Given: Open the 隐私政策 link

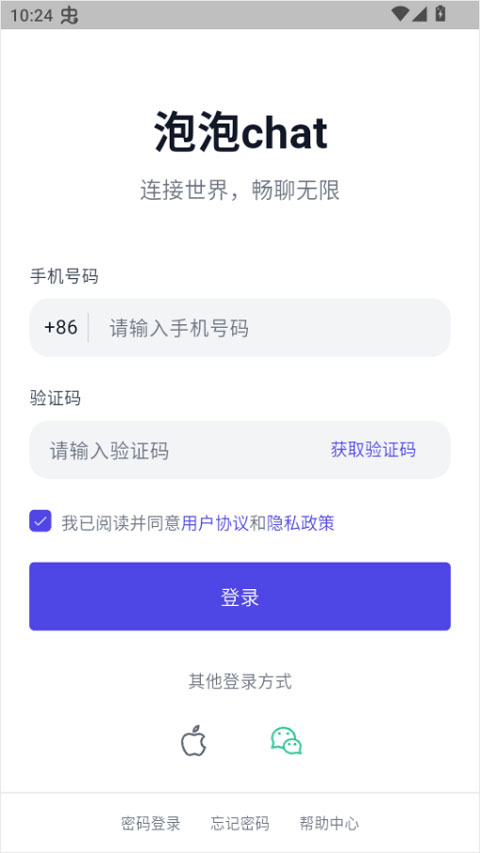Looking at the screenshot, I should [300, 523].
